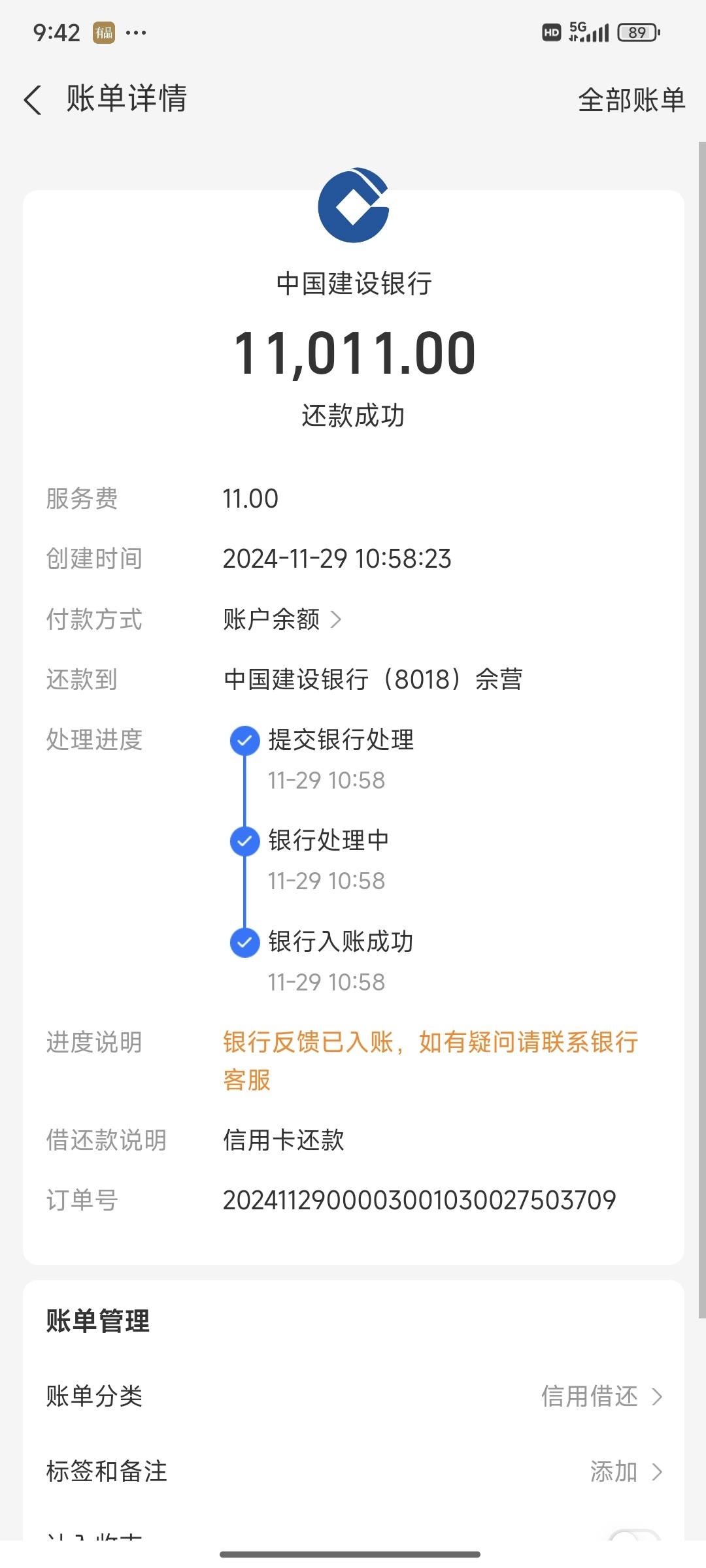The image size is (706, 1568).
Task: Tap the HD icon in the status bar
Action: click(551, 31)
